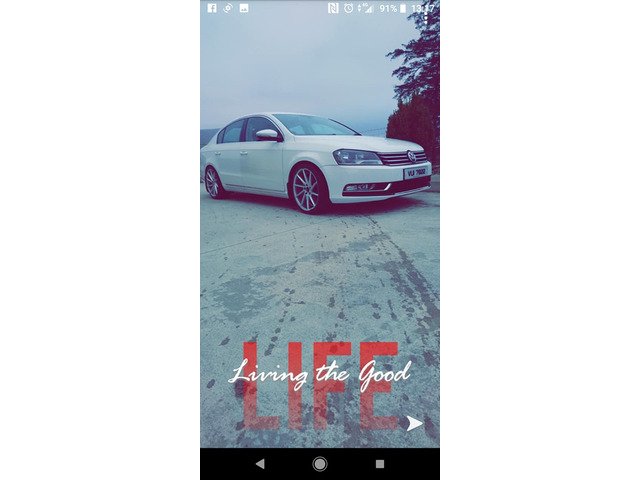This screenshot has height=480, width=640.
Task: Go back using the navigation bar
Action: [260, 464]
